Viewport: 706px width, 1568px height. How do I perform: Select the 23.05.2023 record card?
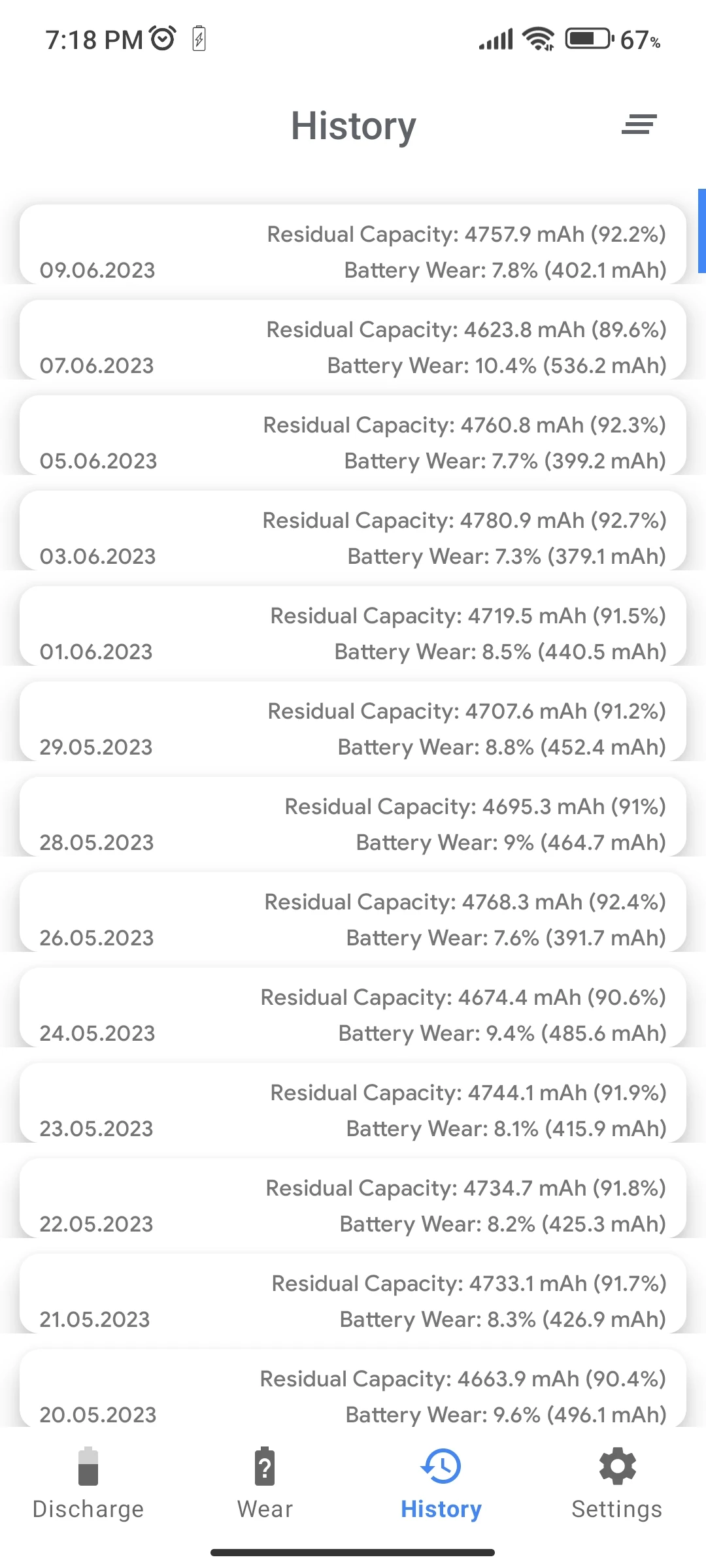point(353,1103)
